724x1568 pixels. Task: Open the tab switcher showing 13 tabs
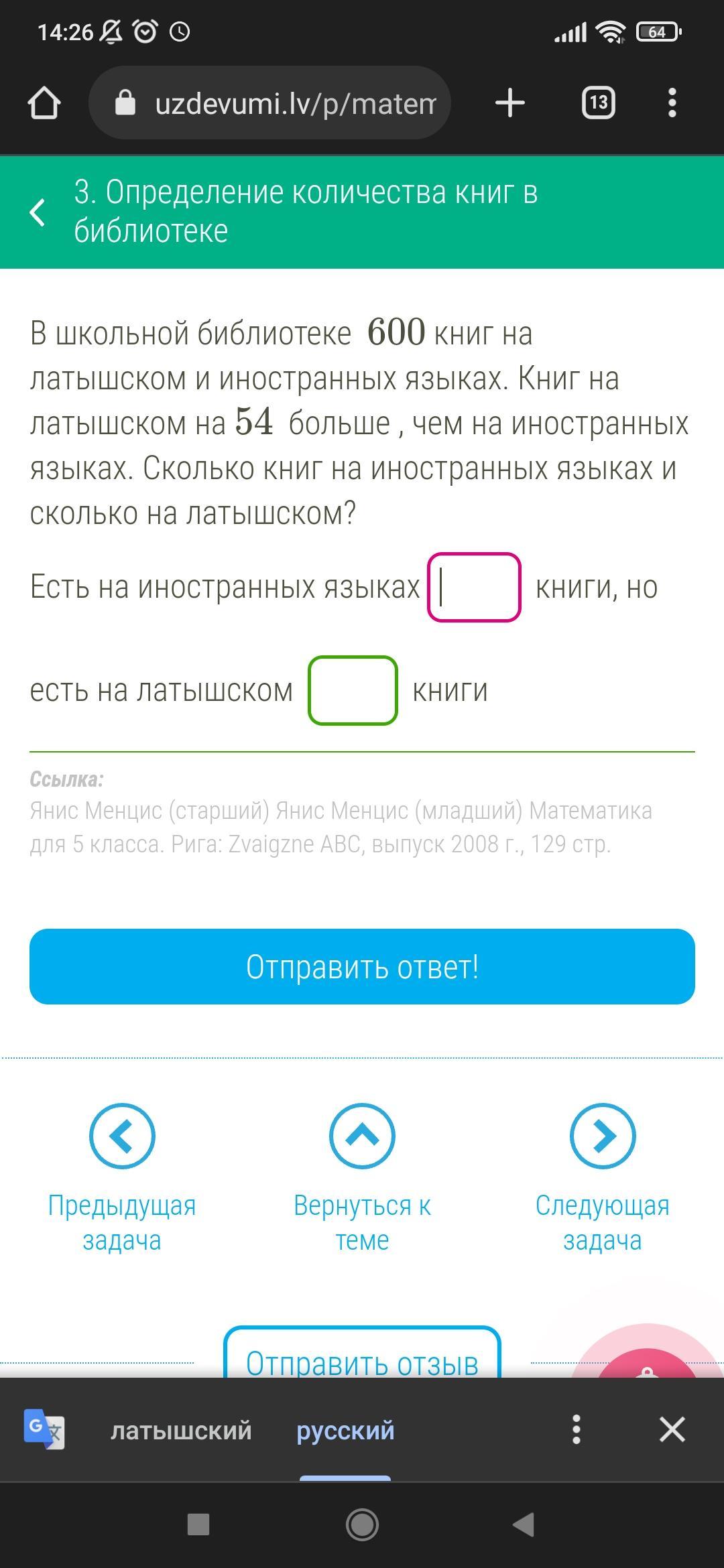598,103
